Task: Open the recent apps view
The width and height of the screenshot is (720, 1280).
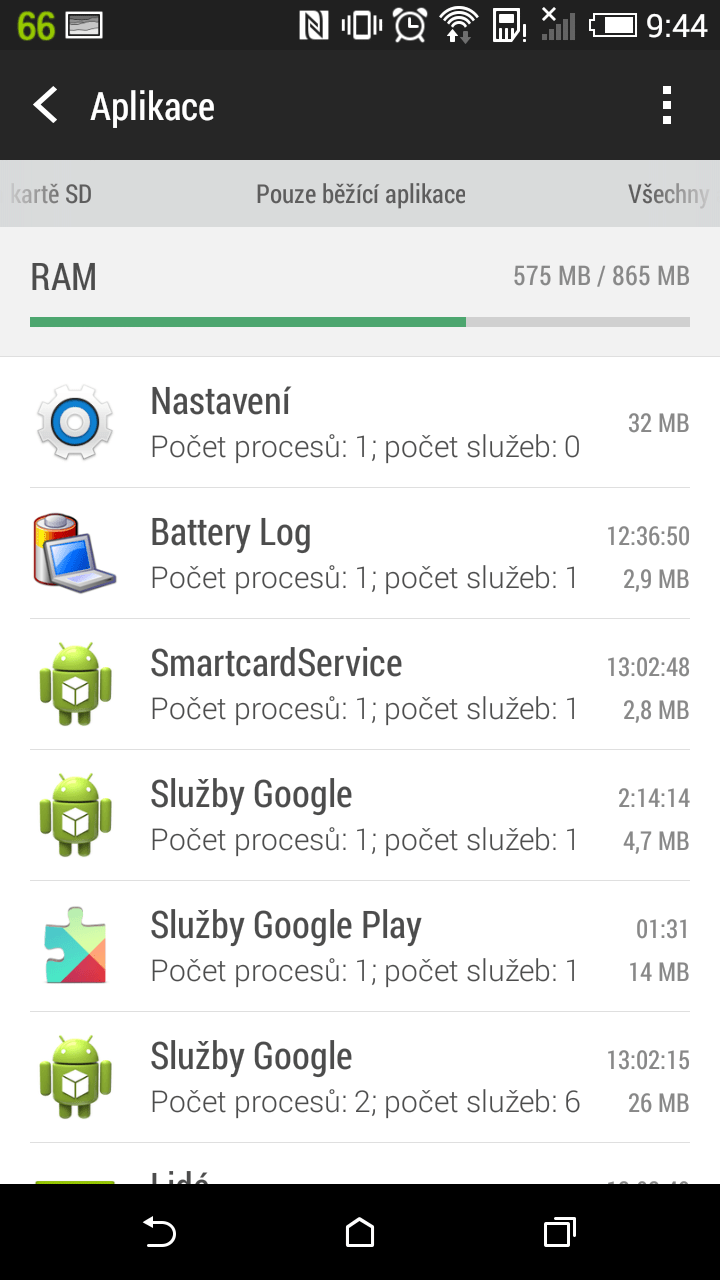Action: (560, 1232)
